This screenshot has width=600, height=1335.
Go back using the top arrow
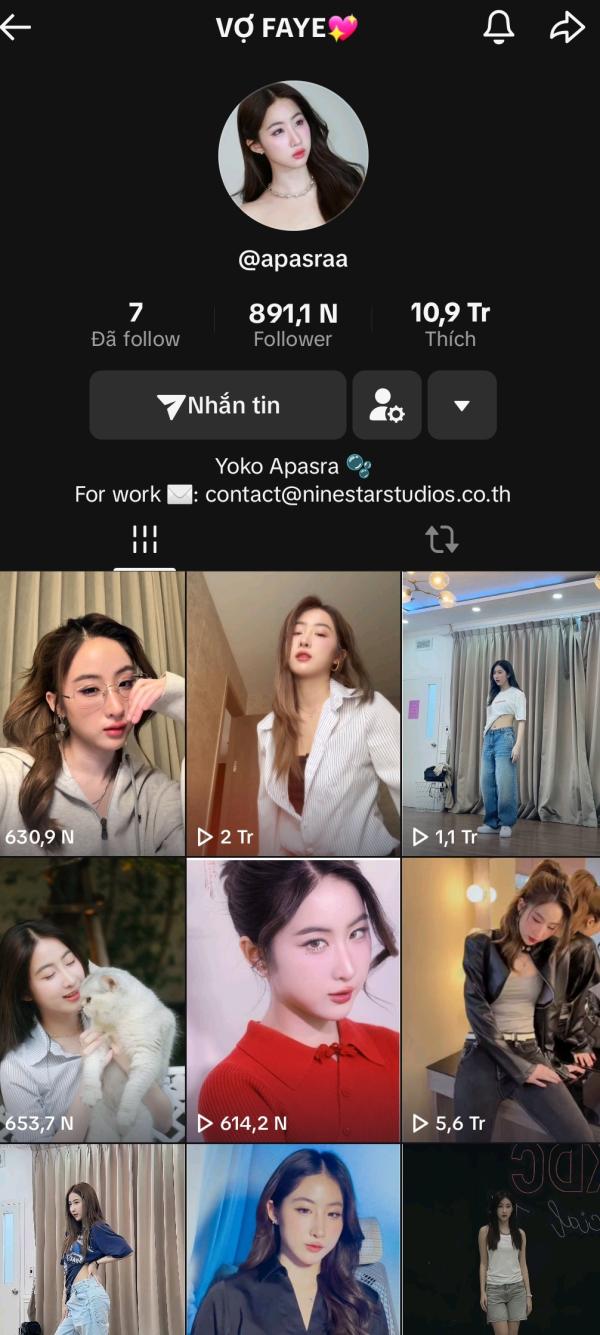16,27
